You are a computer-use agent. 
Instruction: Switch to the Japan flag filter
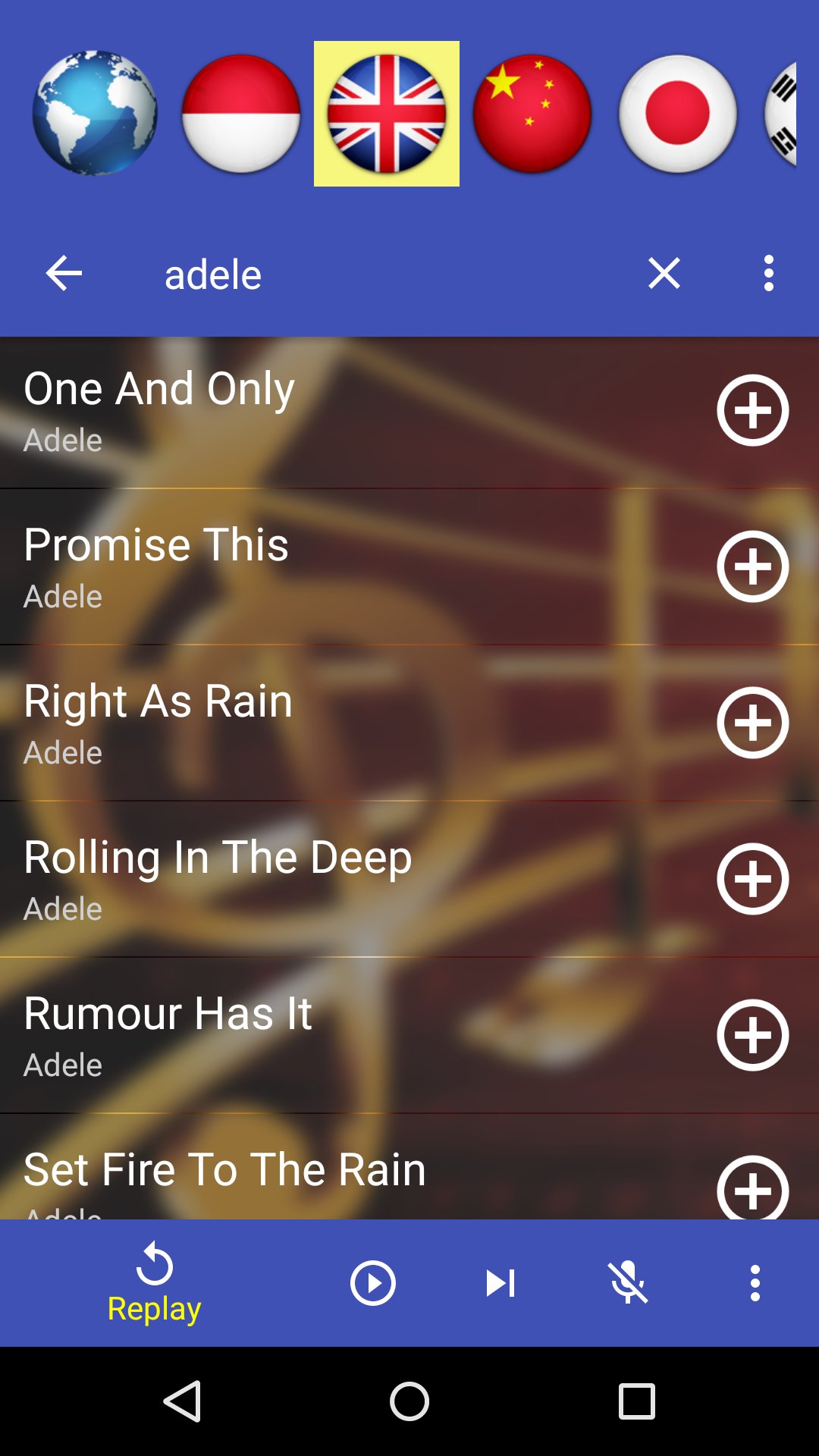tap(678, 114)
